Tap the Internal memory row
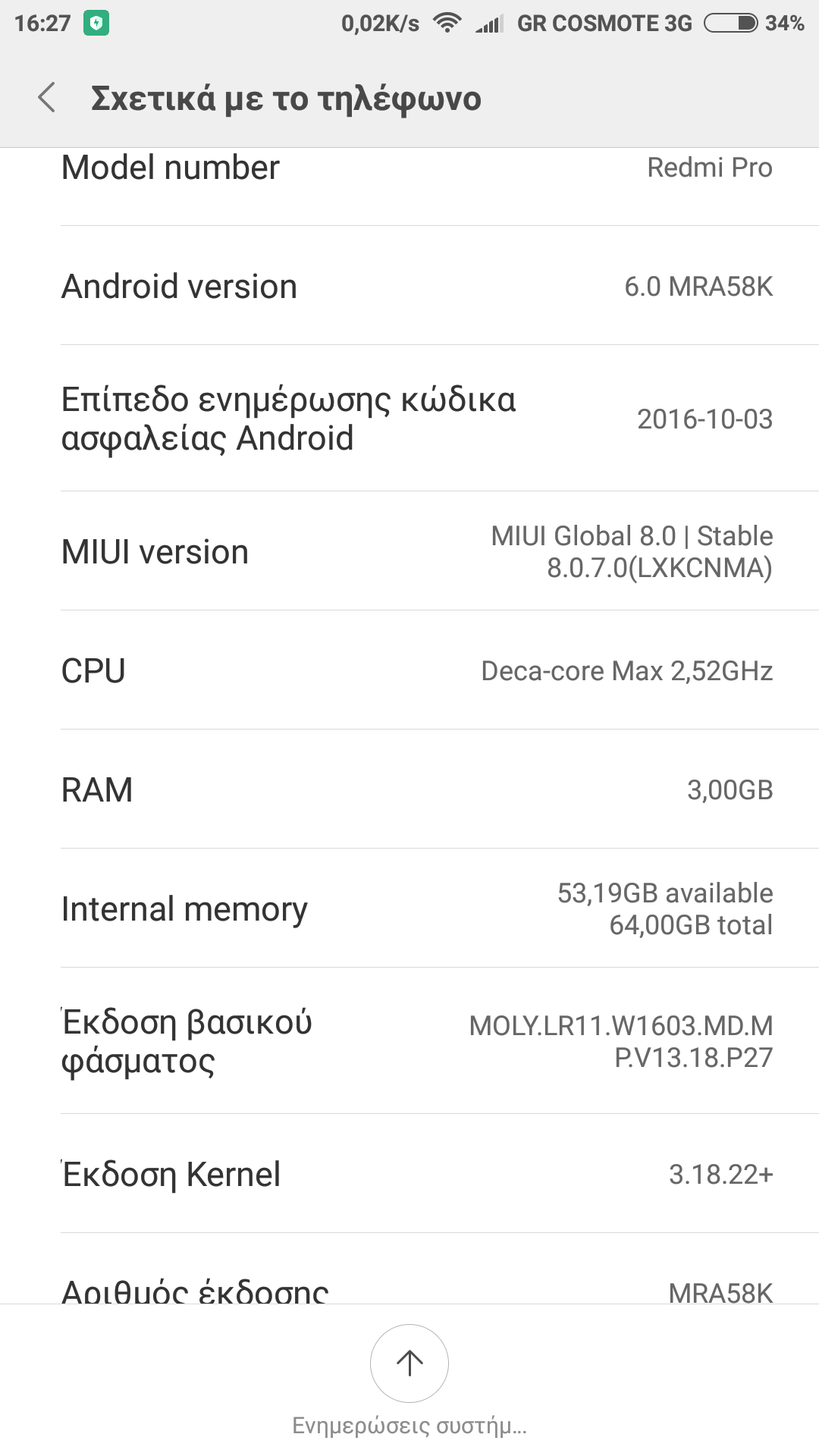The image size is (819, 1456). point(409,908)
